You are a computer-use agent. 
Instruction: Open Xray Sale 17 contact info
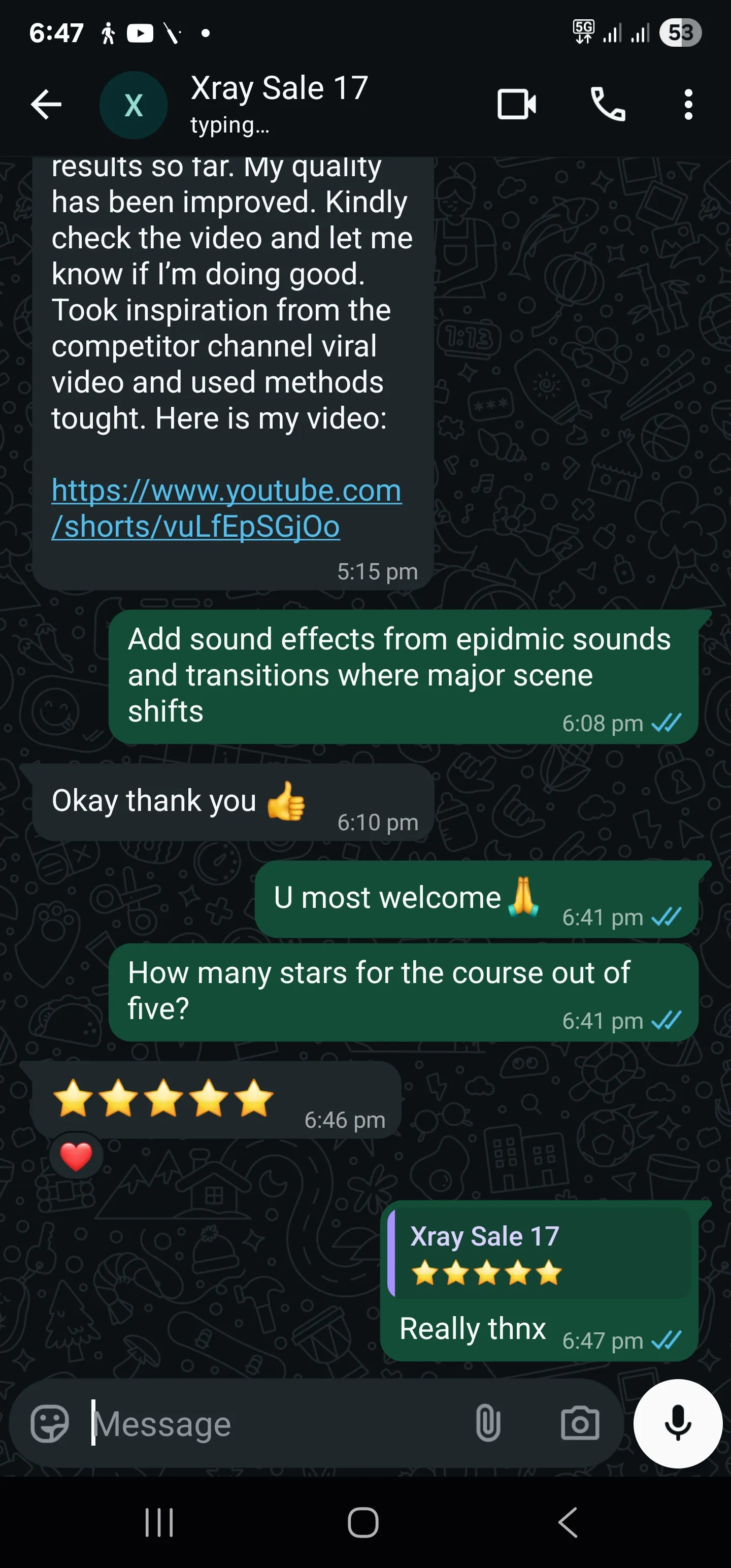[x=279, y=104]
